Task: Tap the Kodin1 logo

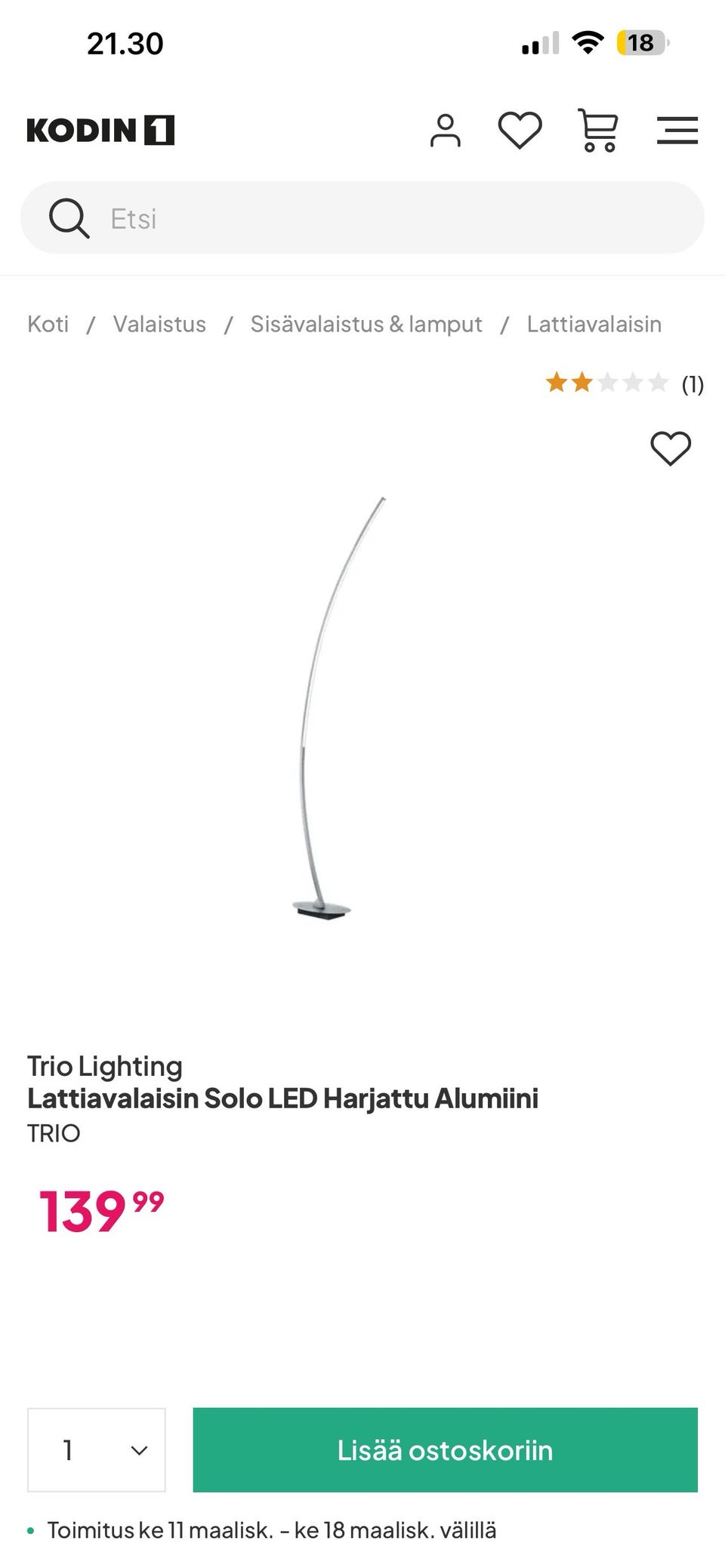Action: [x=100, y=130]
